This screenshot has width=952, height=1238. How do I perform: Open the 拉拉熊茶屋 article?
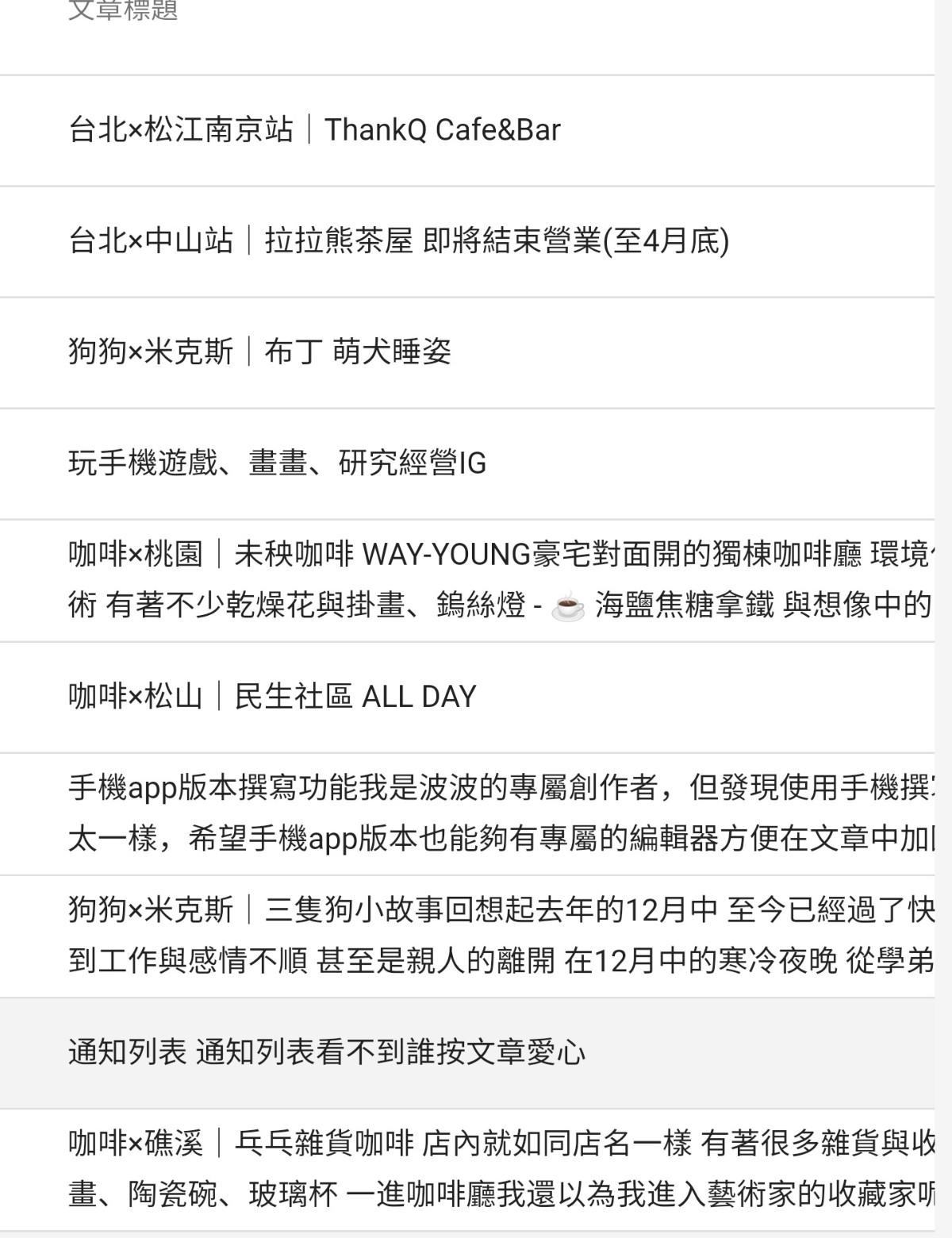398,241
